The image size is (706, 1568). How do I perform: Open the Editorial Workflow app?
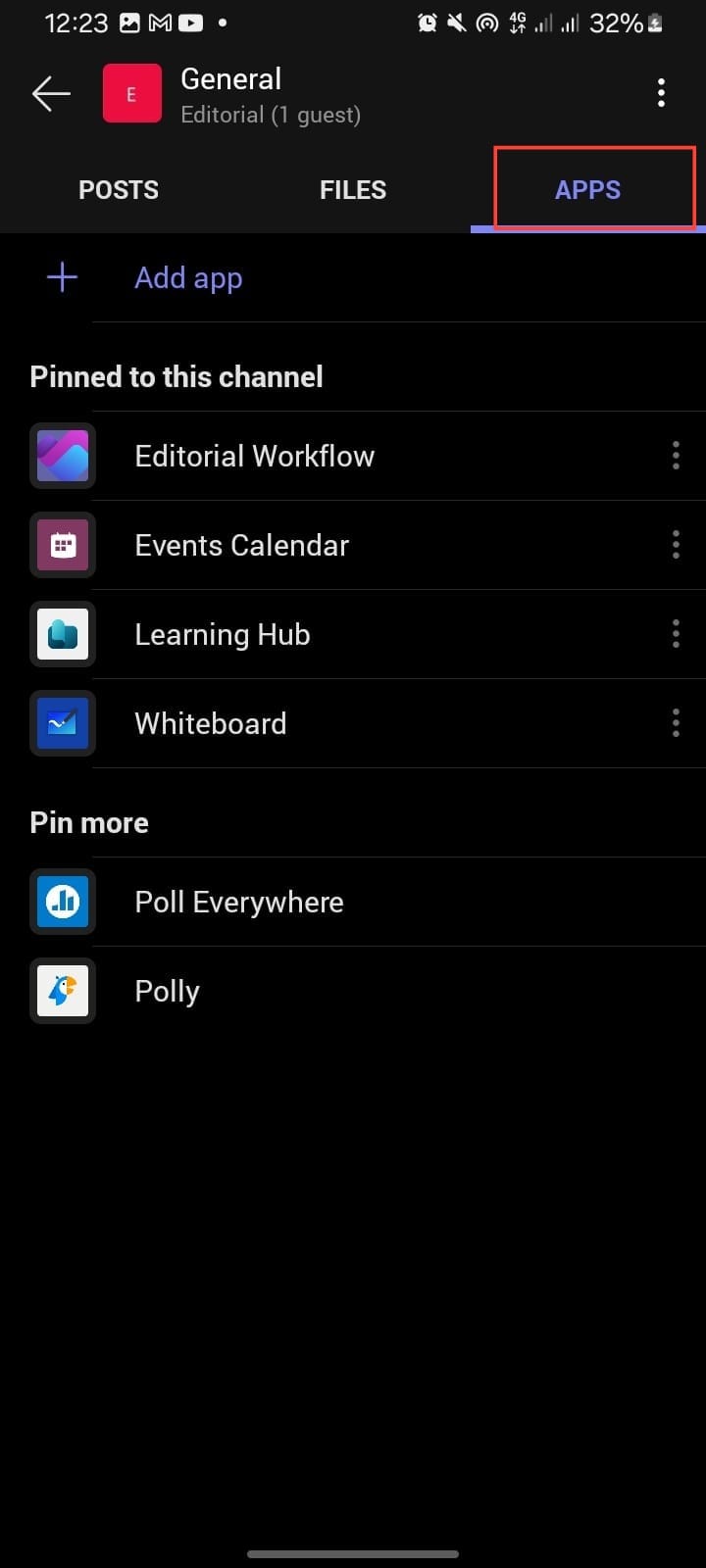[x=254, y=457]
